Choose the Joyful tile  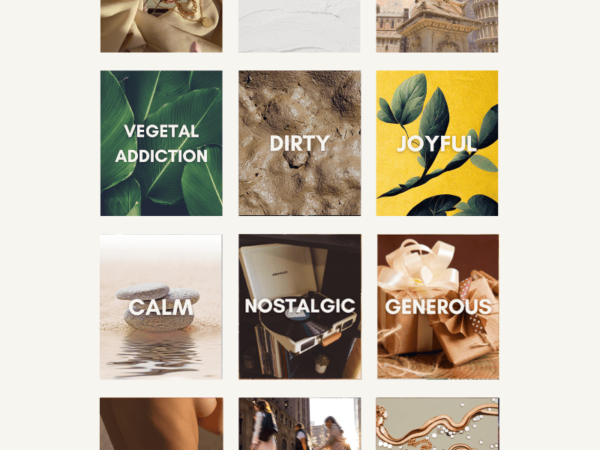pos(437,143)
